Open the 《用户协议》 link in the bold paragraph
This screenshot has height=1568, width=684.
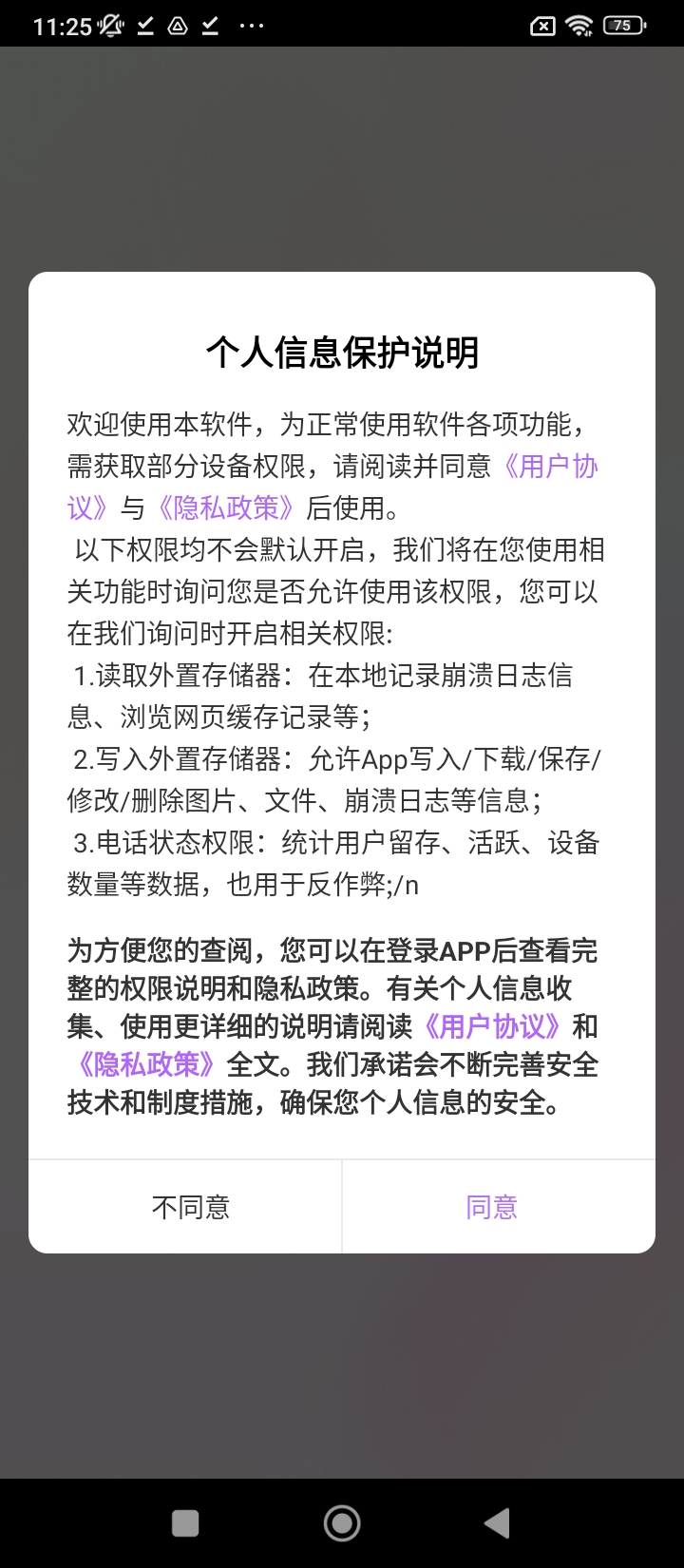coord(492,1026)
